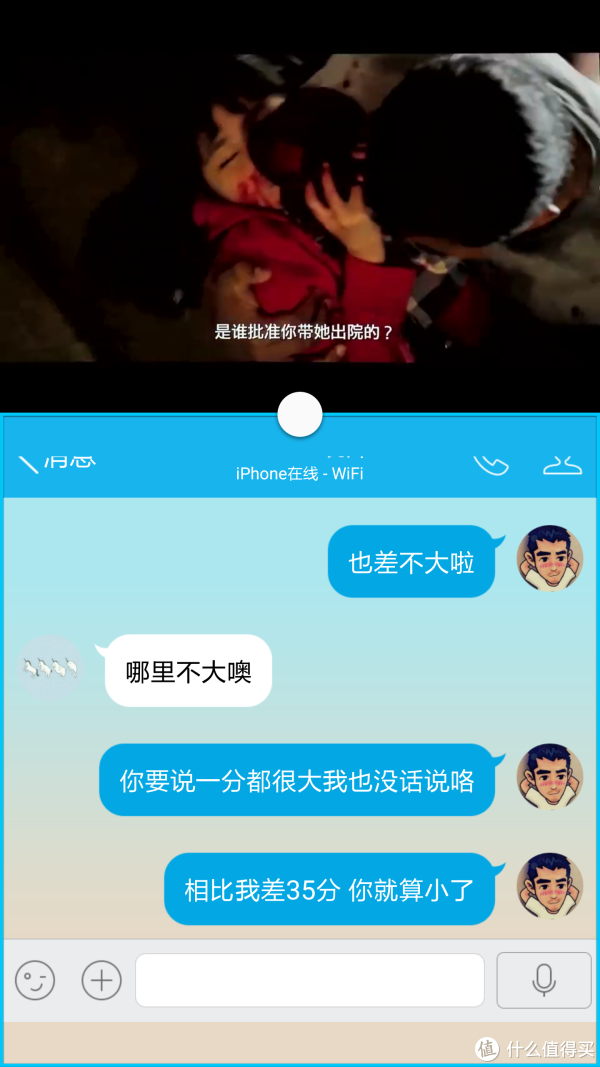Go back to the messages list
Image resolution: width=600 pixels, height=1067 pixels.
55,462
